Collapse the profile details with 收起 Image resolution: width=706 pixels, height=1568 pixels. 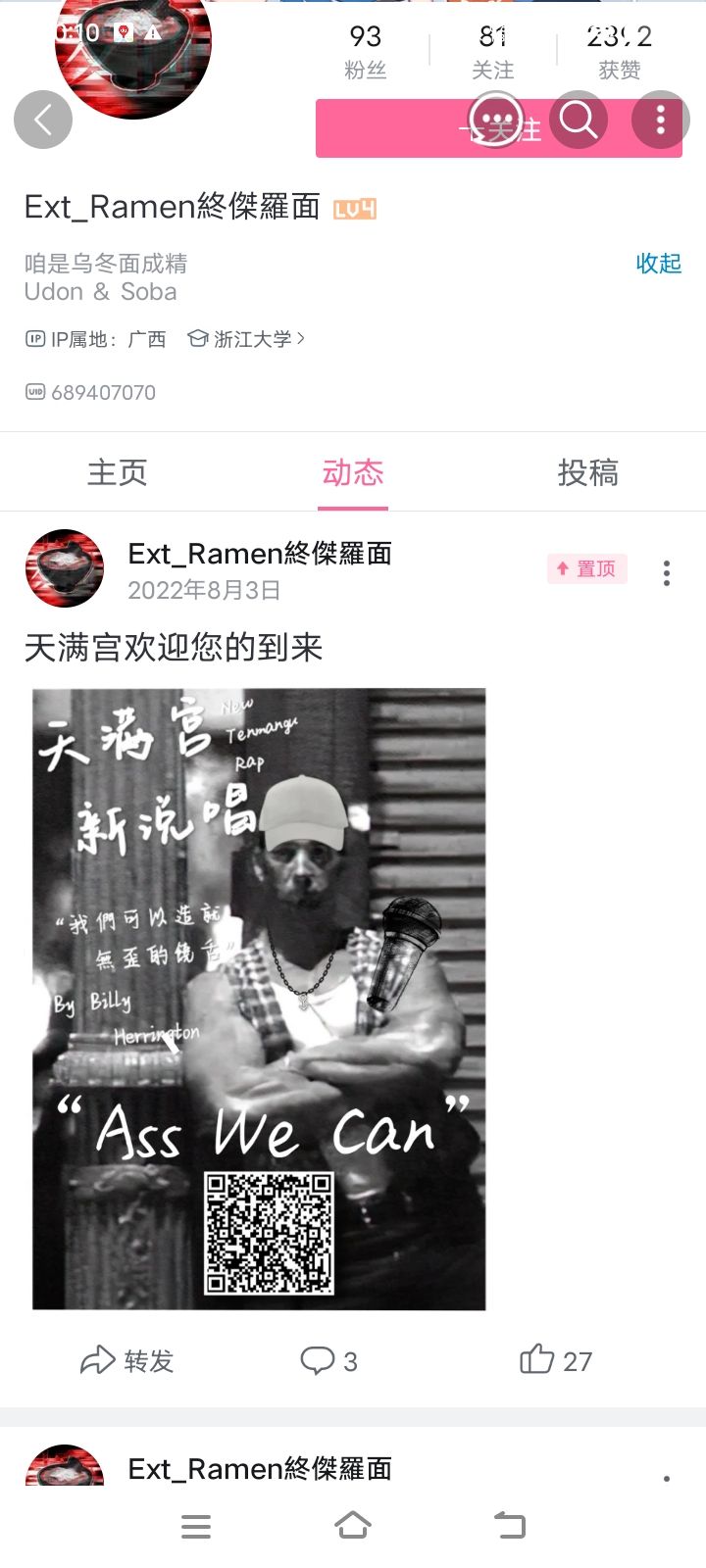point(658,264)
